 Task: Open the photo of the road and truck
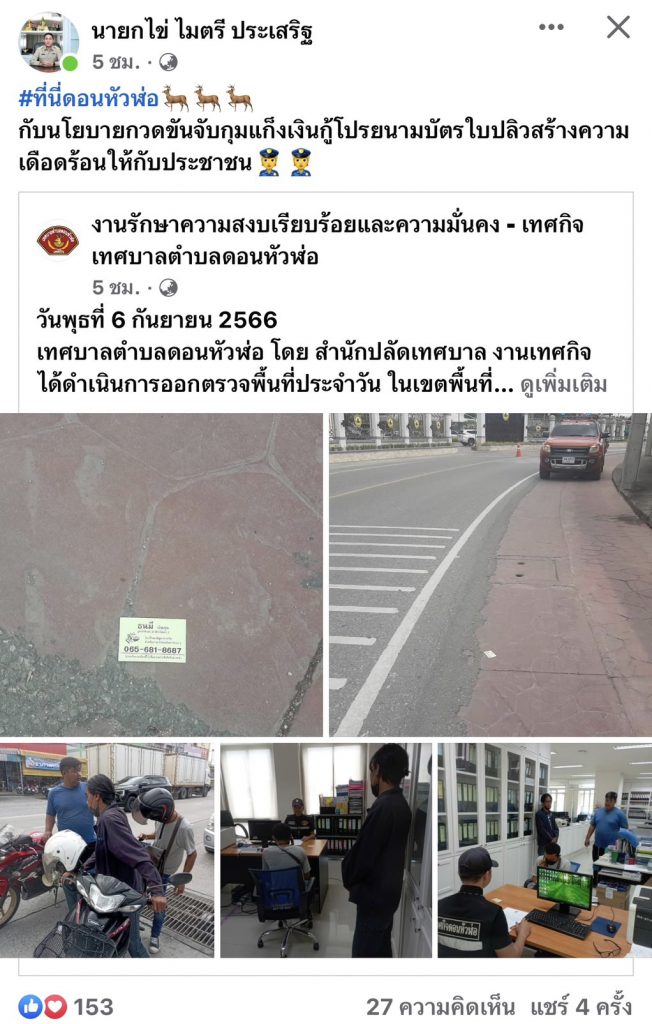[490, 575]
